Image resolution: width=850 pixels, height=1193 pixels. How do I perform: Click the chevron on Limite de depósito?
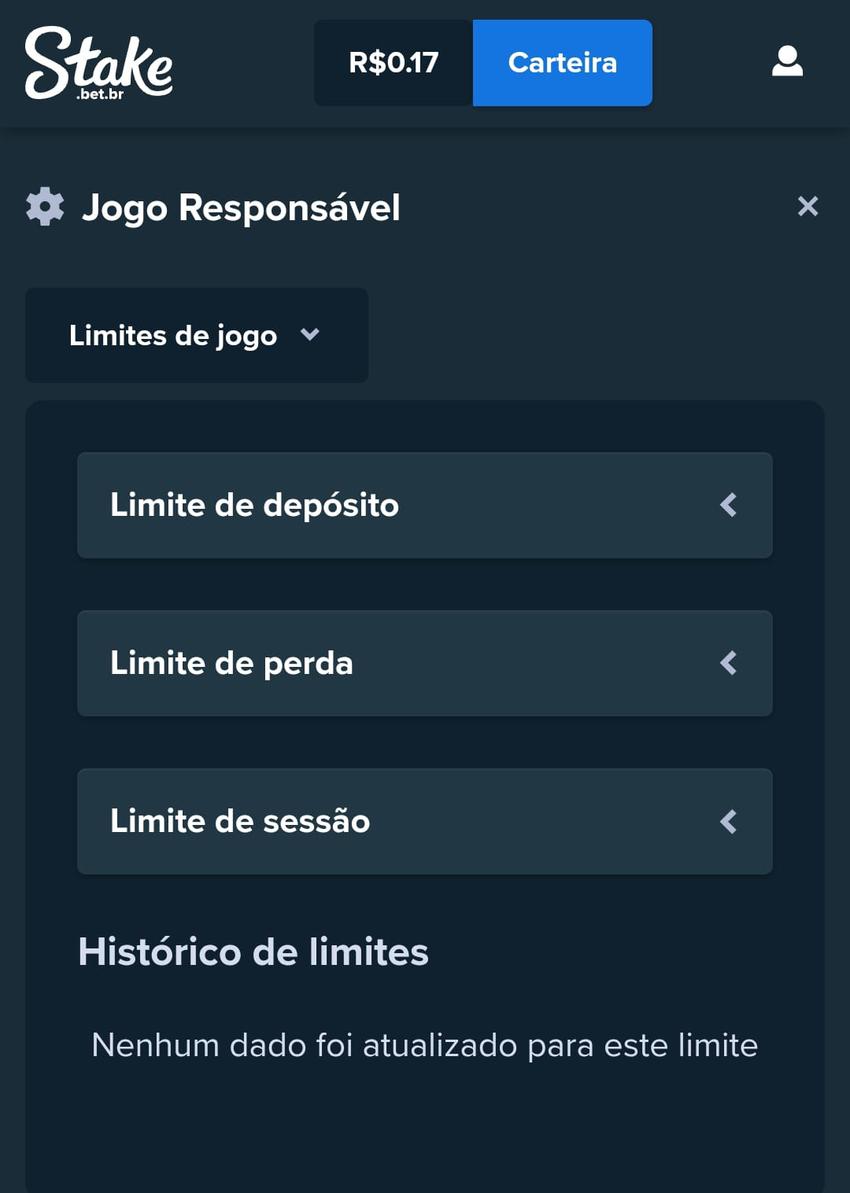tap(729, 505)
